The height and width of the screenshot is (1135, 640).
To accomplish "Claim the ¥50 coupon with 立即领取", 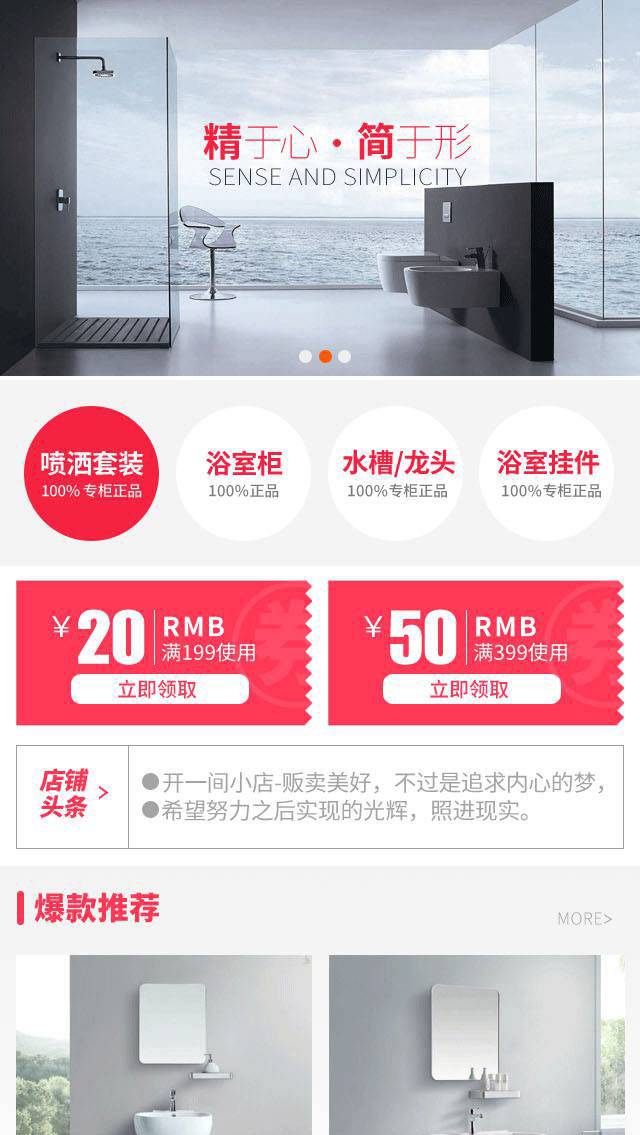I will 471,689.
